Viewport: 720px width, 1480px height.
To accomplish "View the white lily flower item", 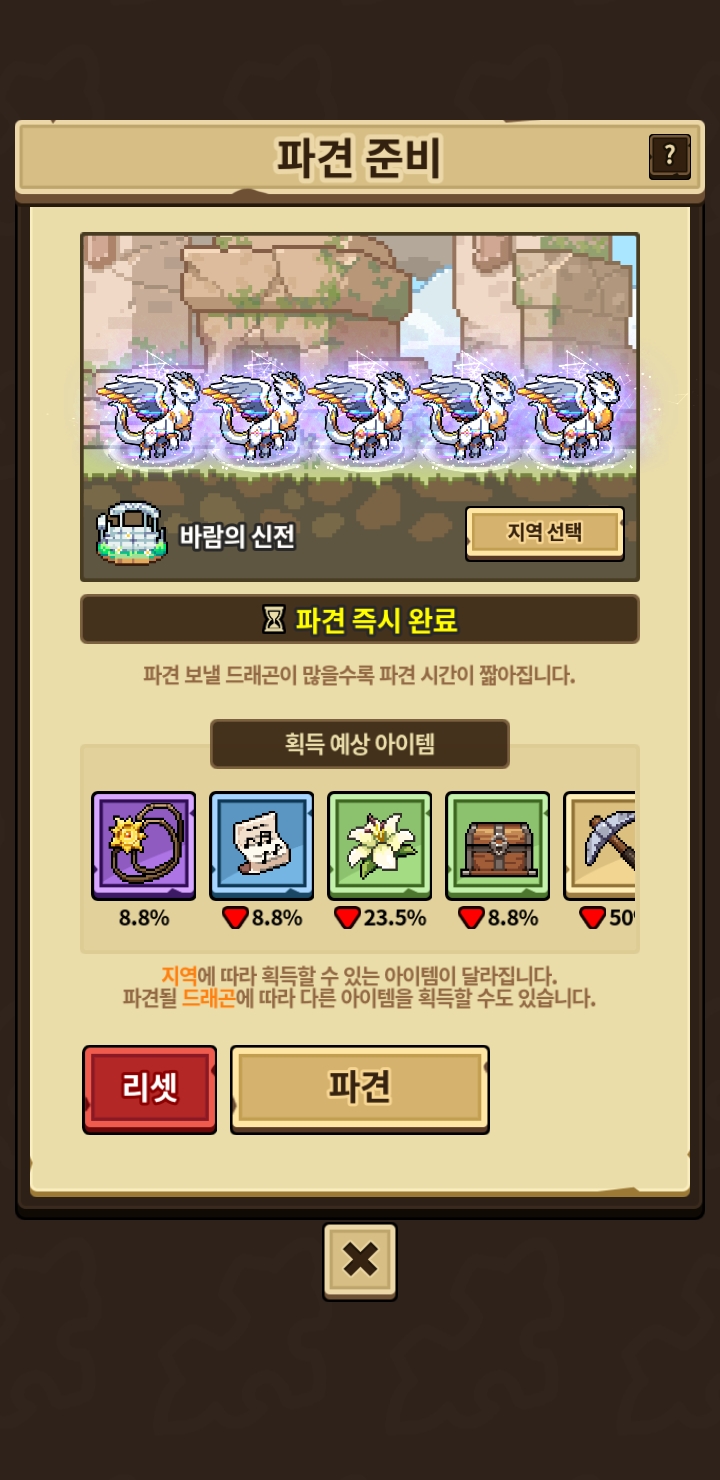I will pos(379,845).
